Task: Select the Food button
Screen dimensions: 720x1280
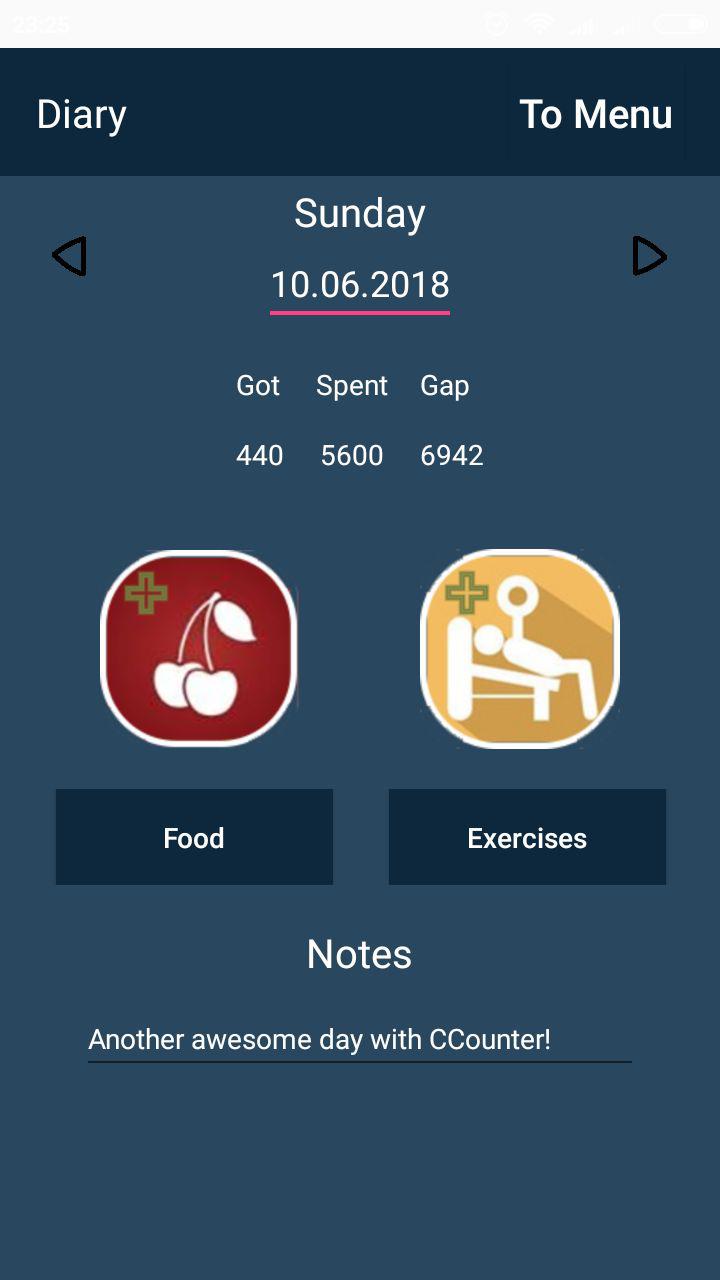Action: click(x=193, y=837)
